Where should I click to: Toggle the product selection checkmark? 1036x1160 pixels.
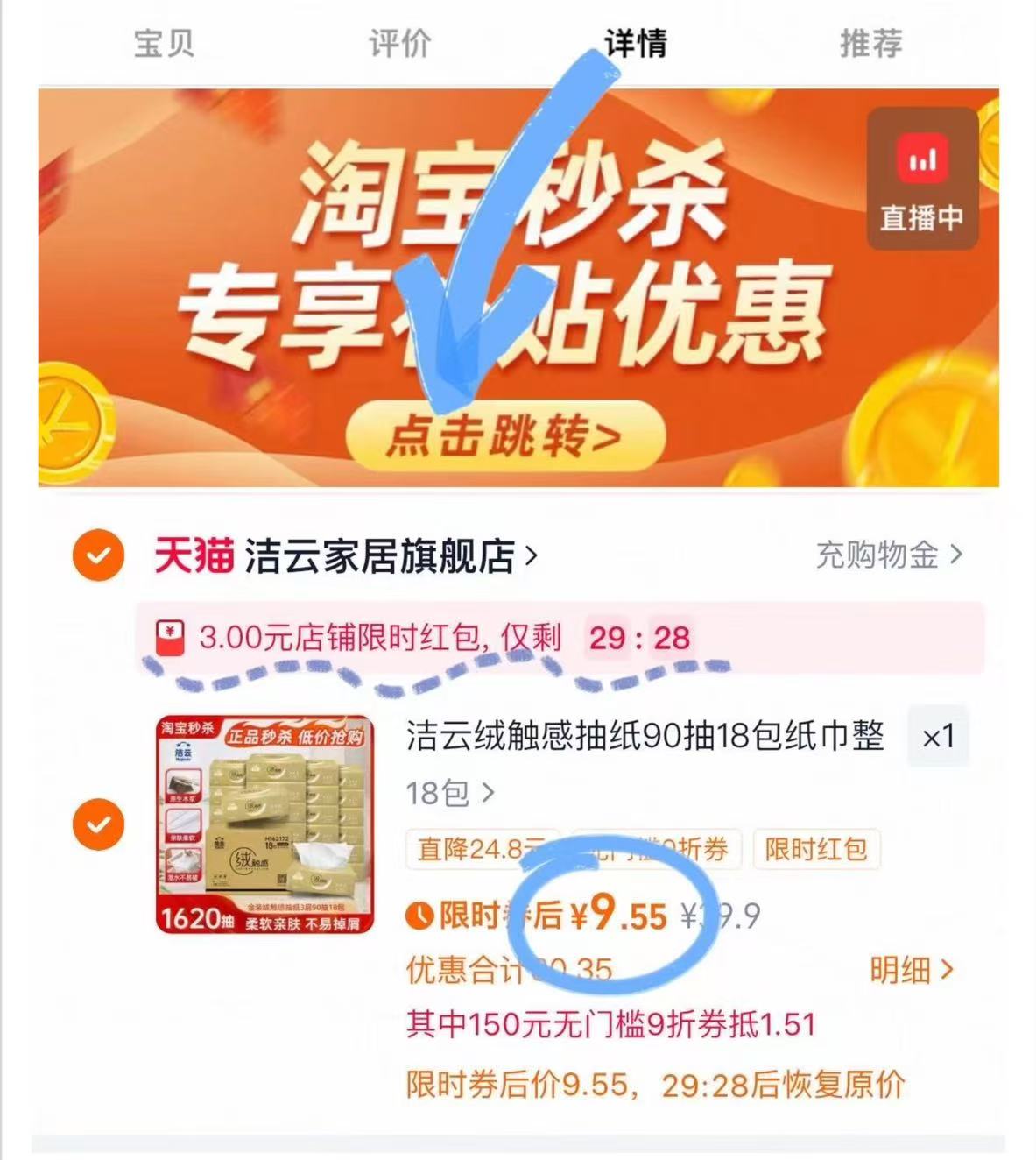pyautogui.click(x=98, y=826)
